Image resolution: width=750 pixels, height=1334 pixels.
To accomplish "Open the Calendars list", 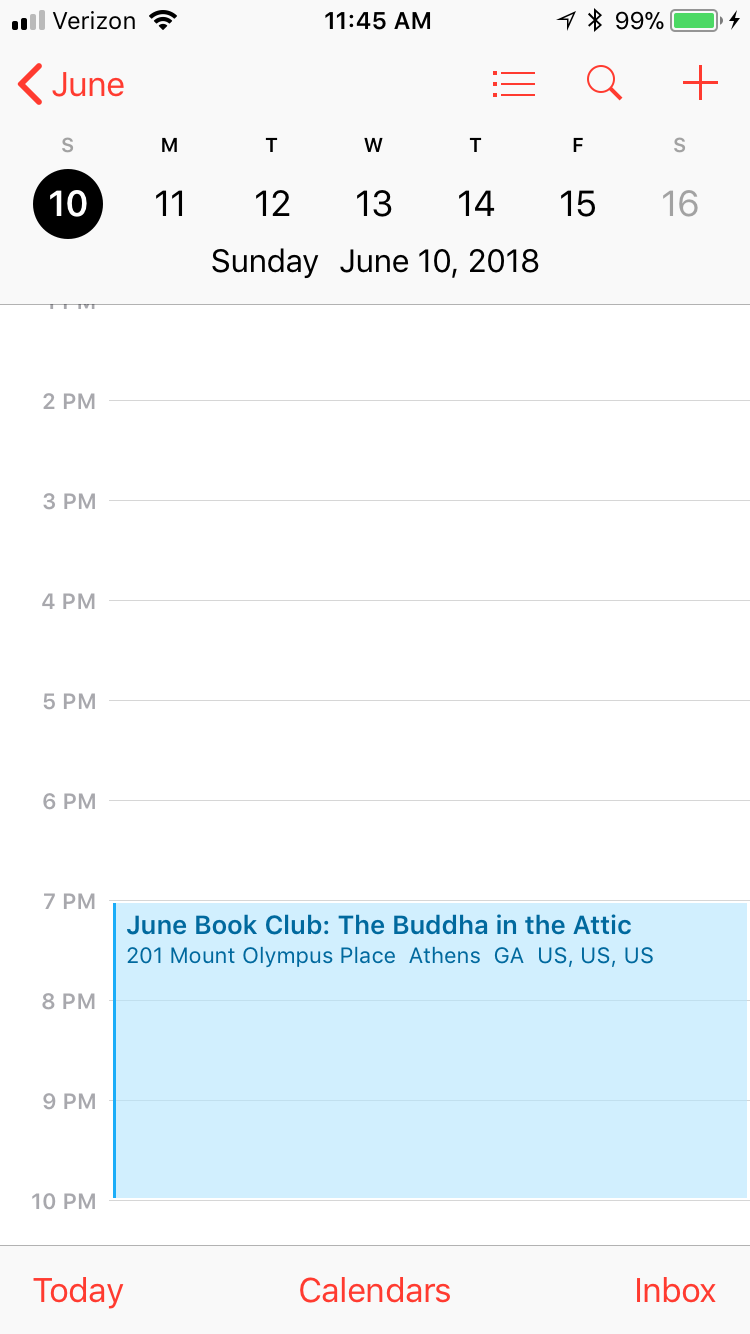I will (x=375, y=1290).
